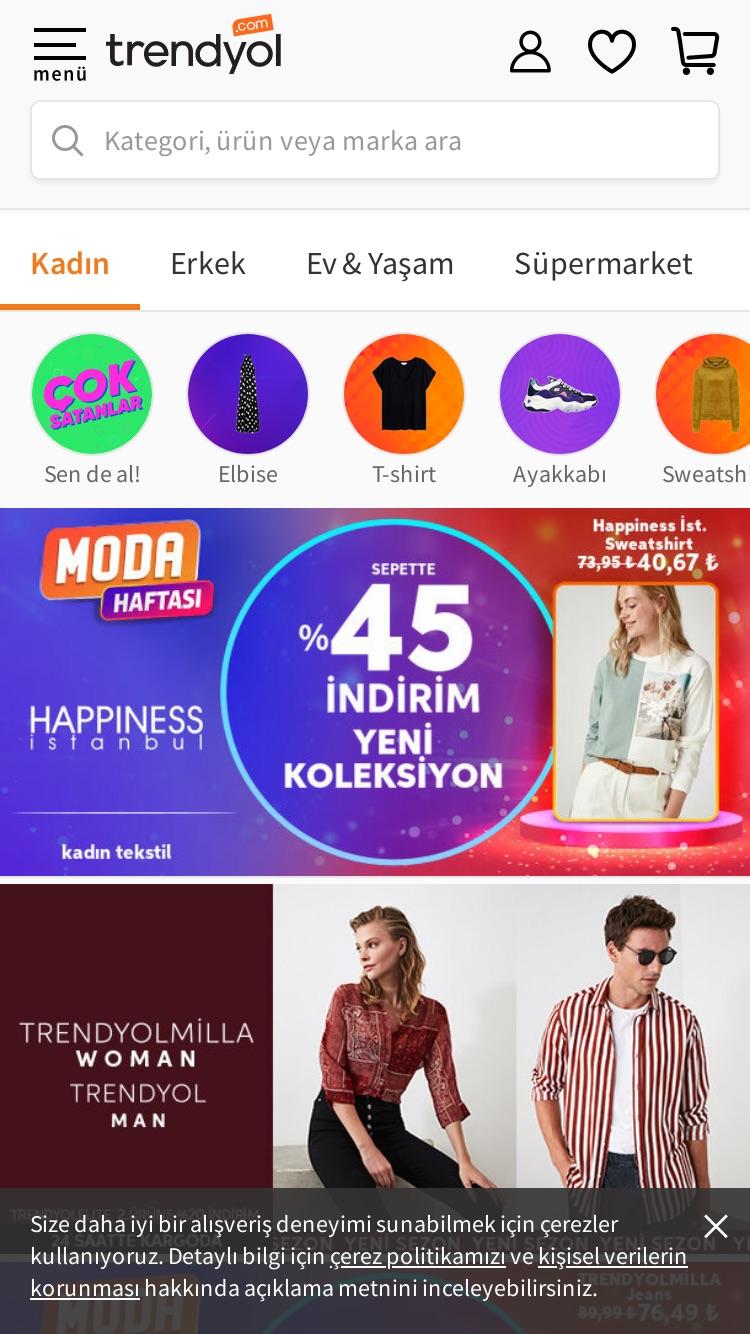
Task: Open the Çok Satanlar 'Sen de al!' category
Action: click(x=92, y=410)
